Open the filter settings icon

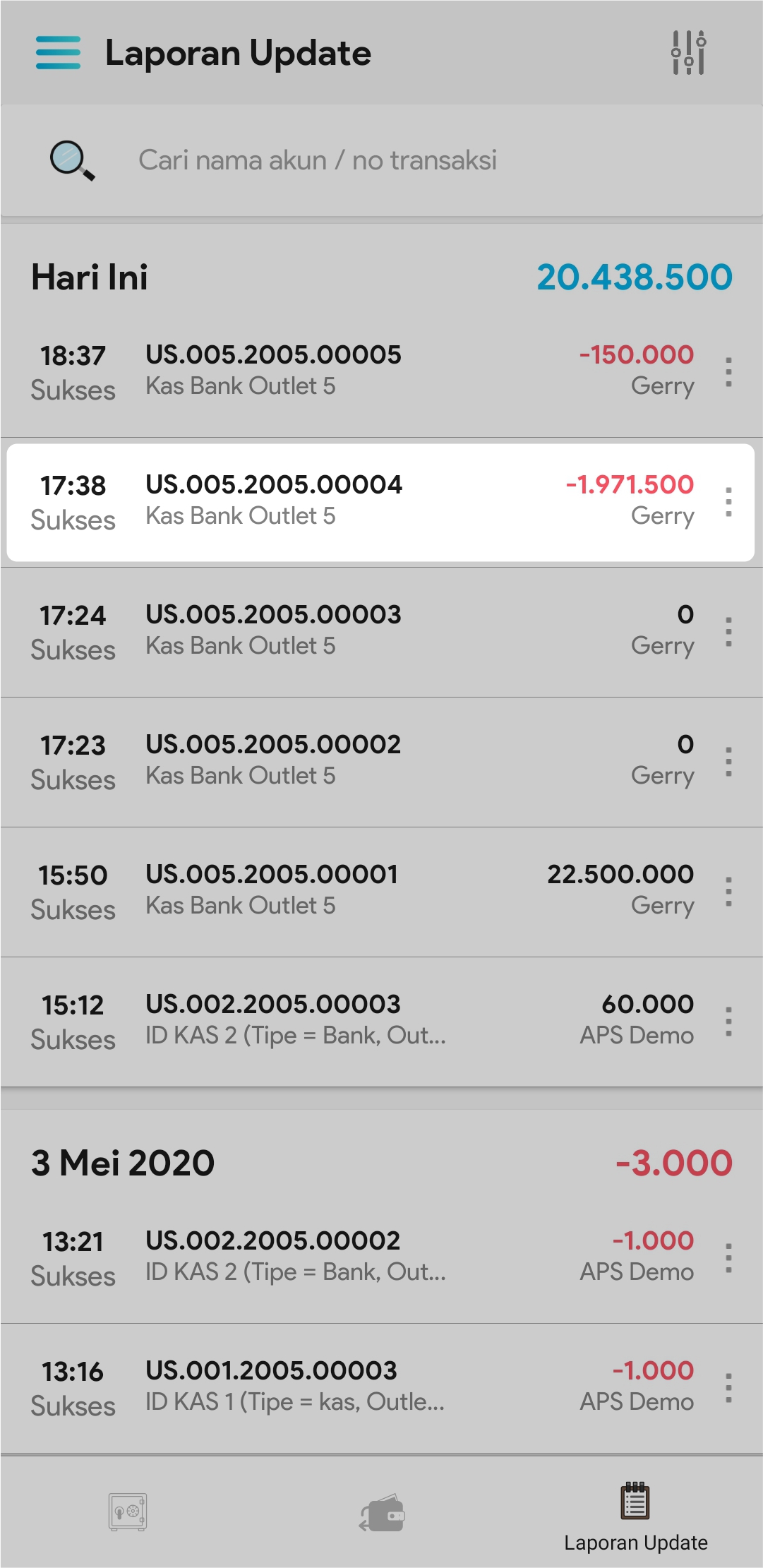688,53
